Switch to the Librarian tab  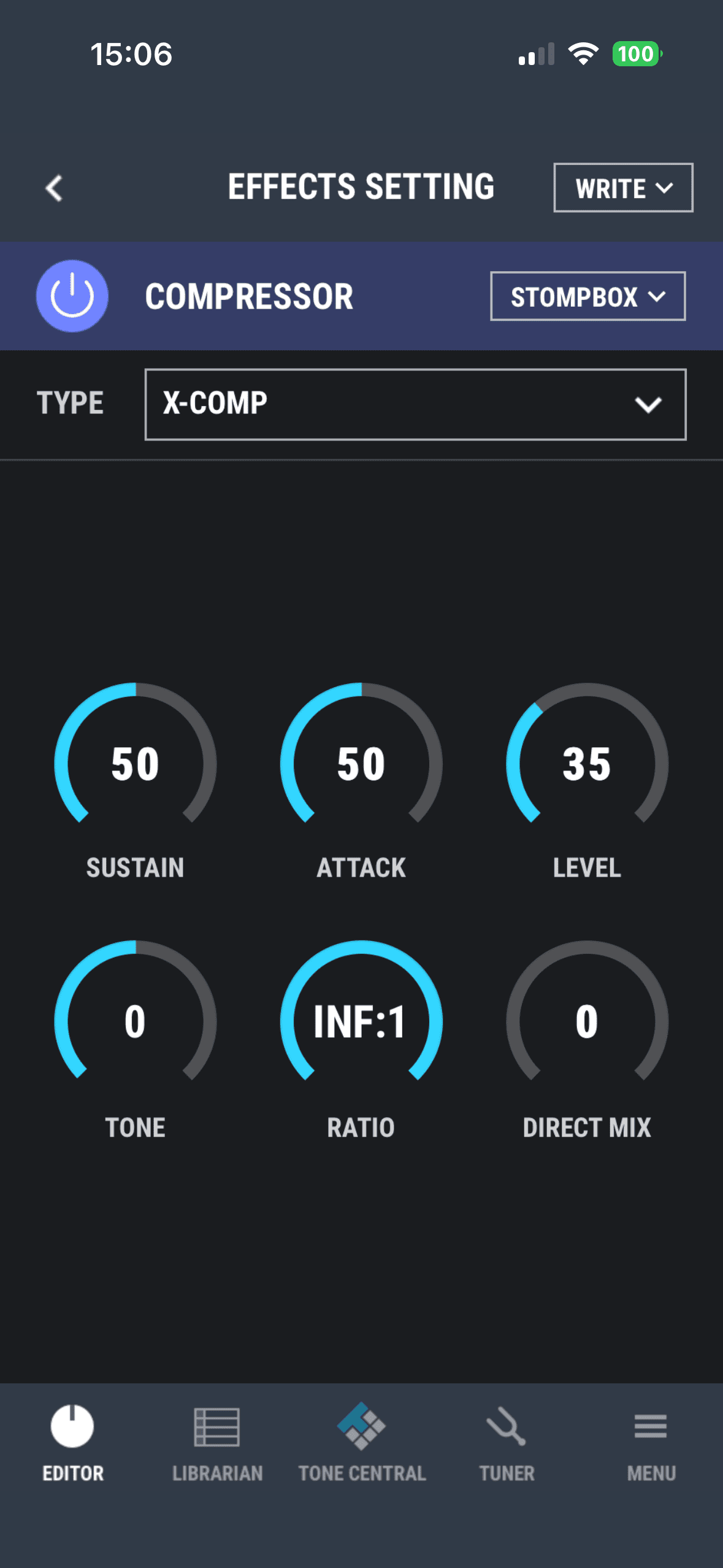(x=217, y=1442)
